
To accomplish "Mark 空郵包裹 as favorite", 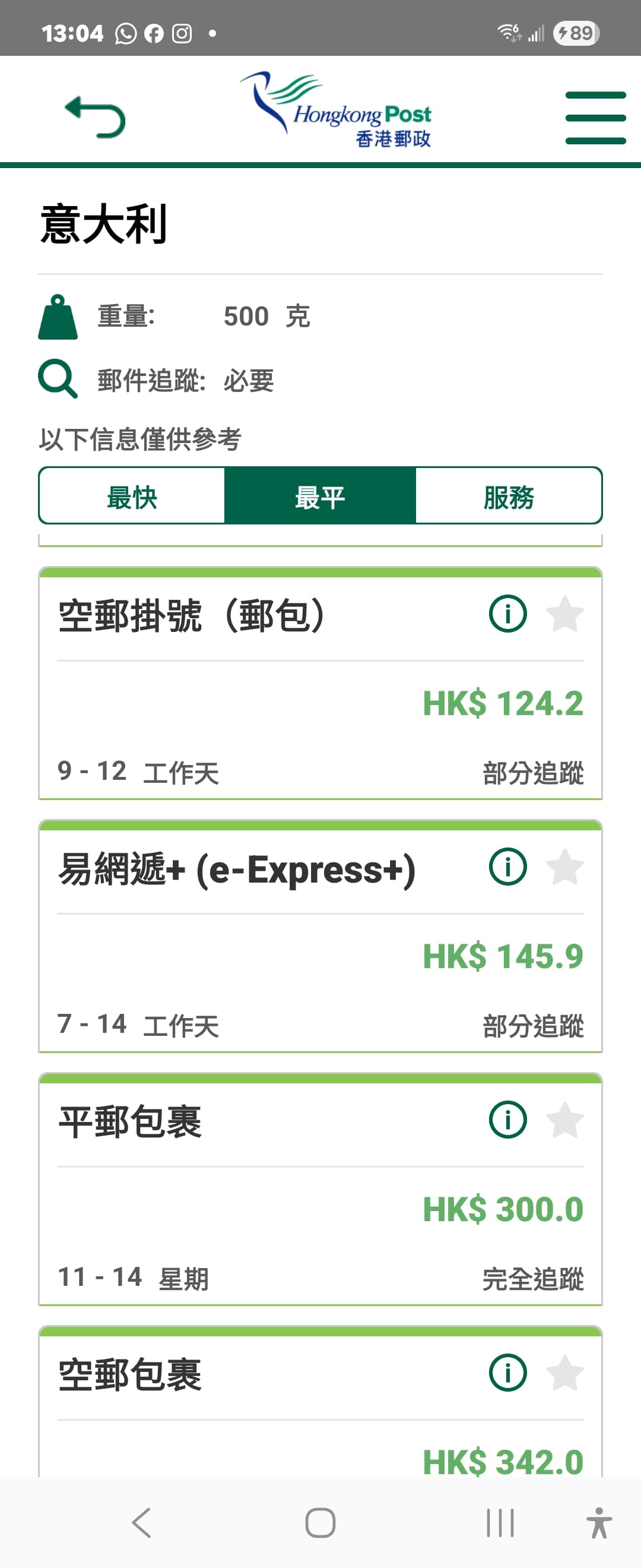I will [x=564, y=1372].
